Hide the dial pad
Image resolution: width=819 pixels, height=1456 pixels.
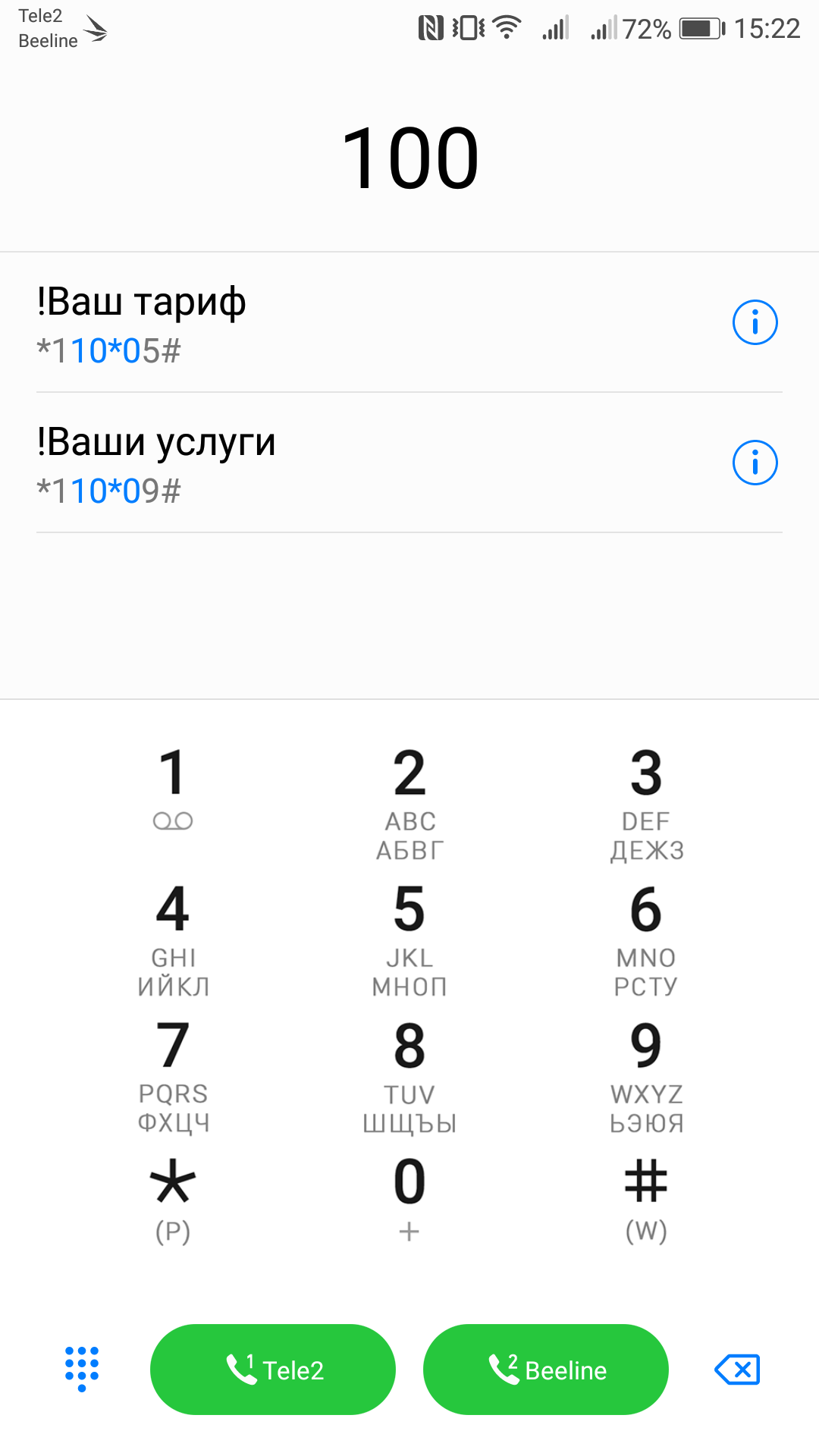click(82, 1370)
